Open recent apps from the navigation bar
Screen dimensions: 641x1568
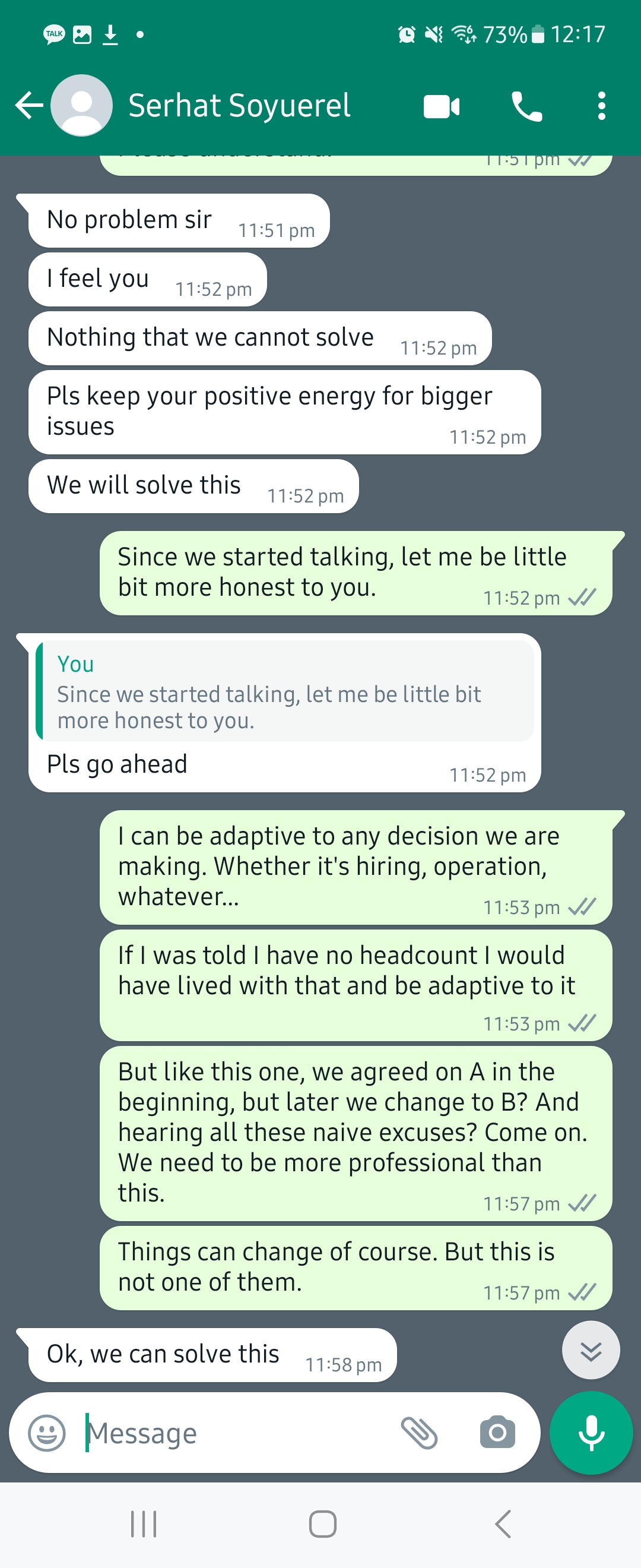coord(144,1524)
